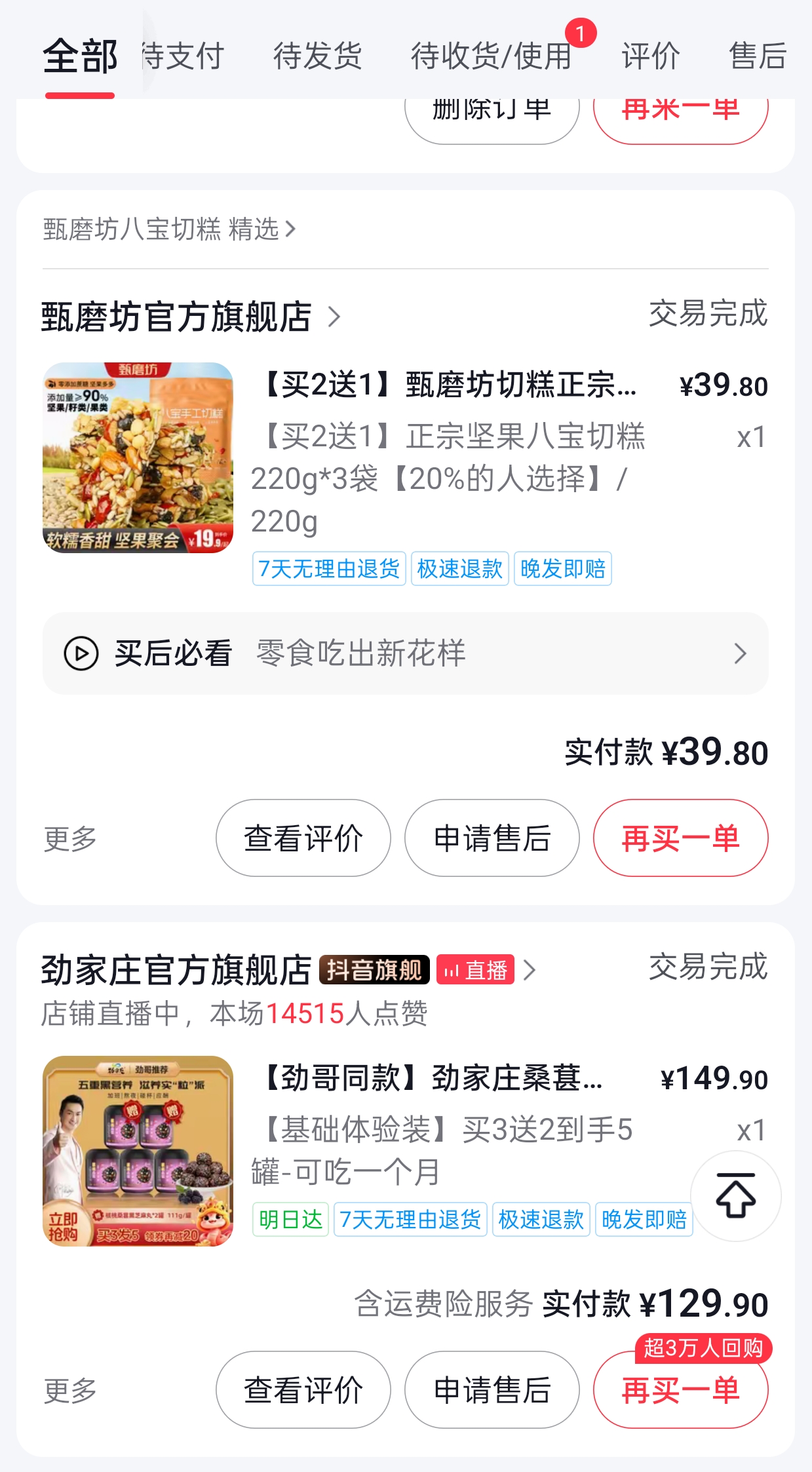The image size is (812, 1472).
Task: Select the 全部 orders tab
Action: point(80,56)
